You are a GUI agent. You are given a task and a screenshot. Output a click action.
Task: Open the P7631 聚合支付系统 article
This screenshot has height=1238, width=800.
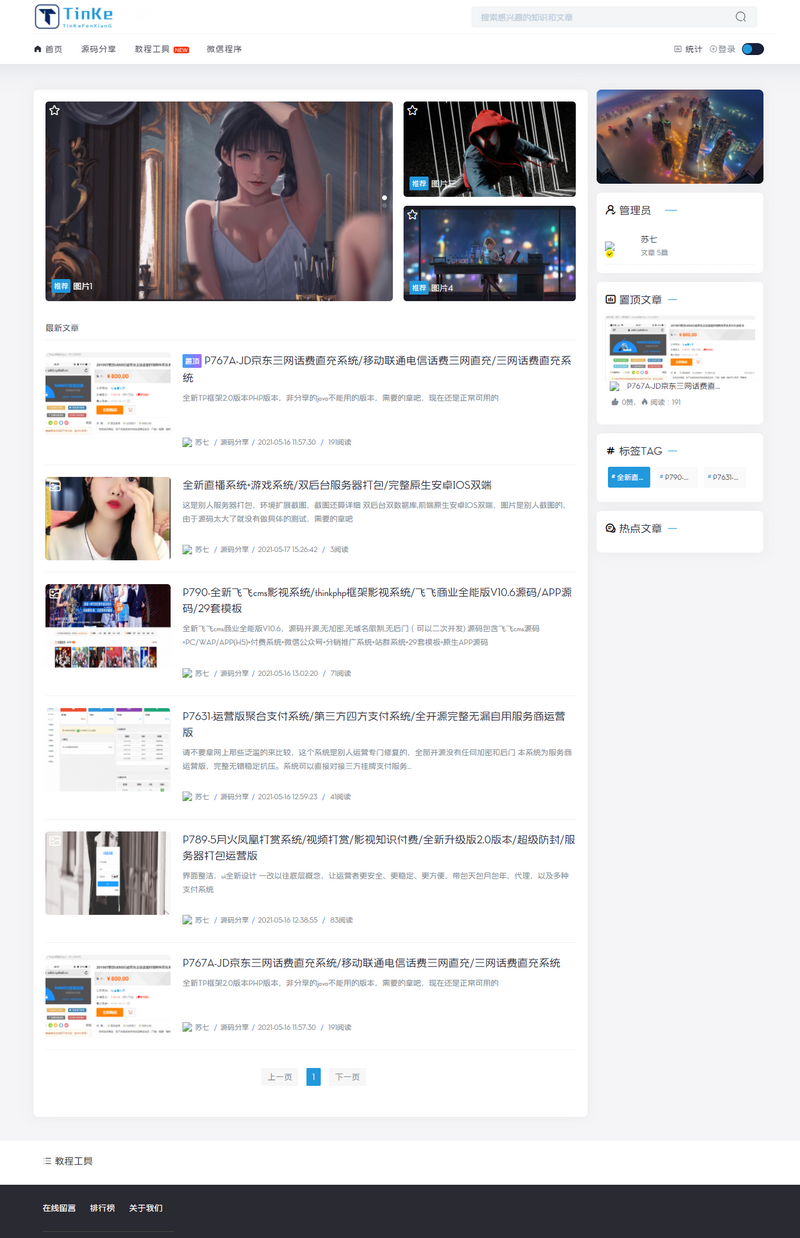tap(374, 724)
